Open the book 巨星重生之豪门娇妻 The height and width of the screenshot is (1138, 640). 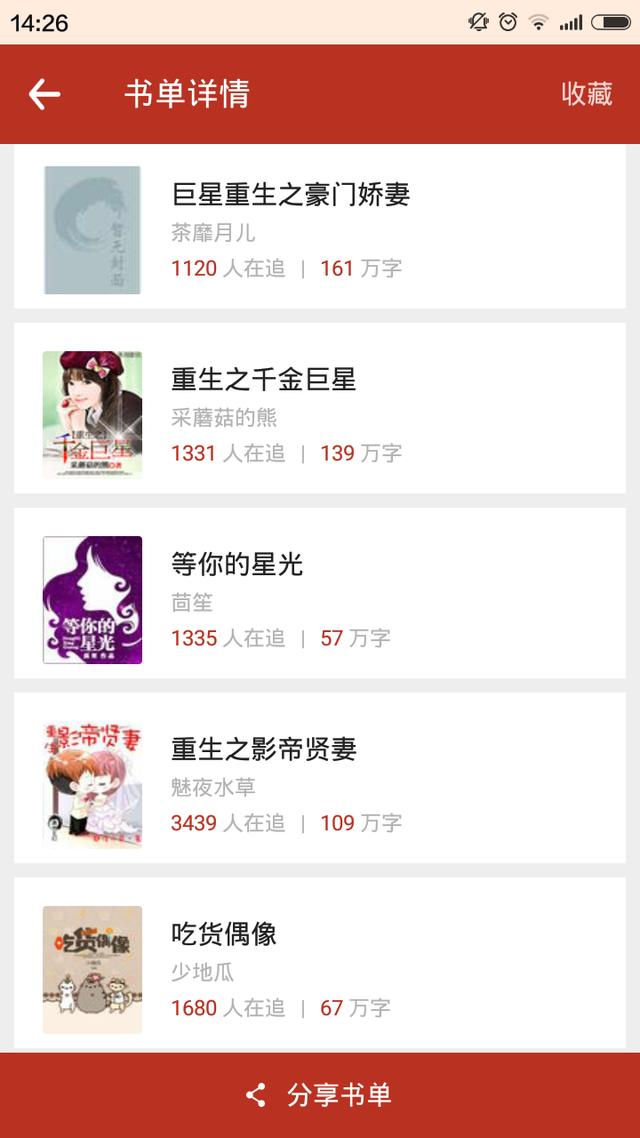[x=290, y=194]
